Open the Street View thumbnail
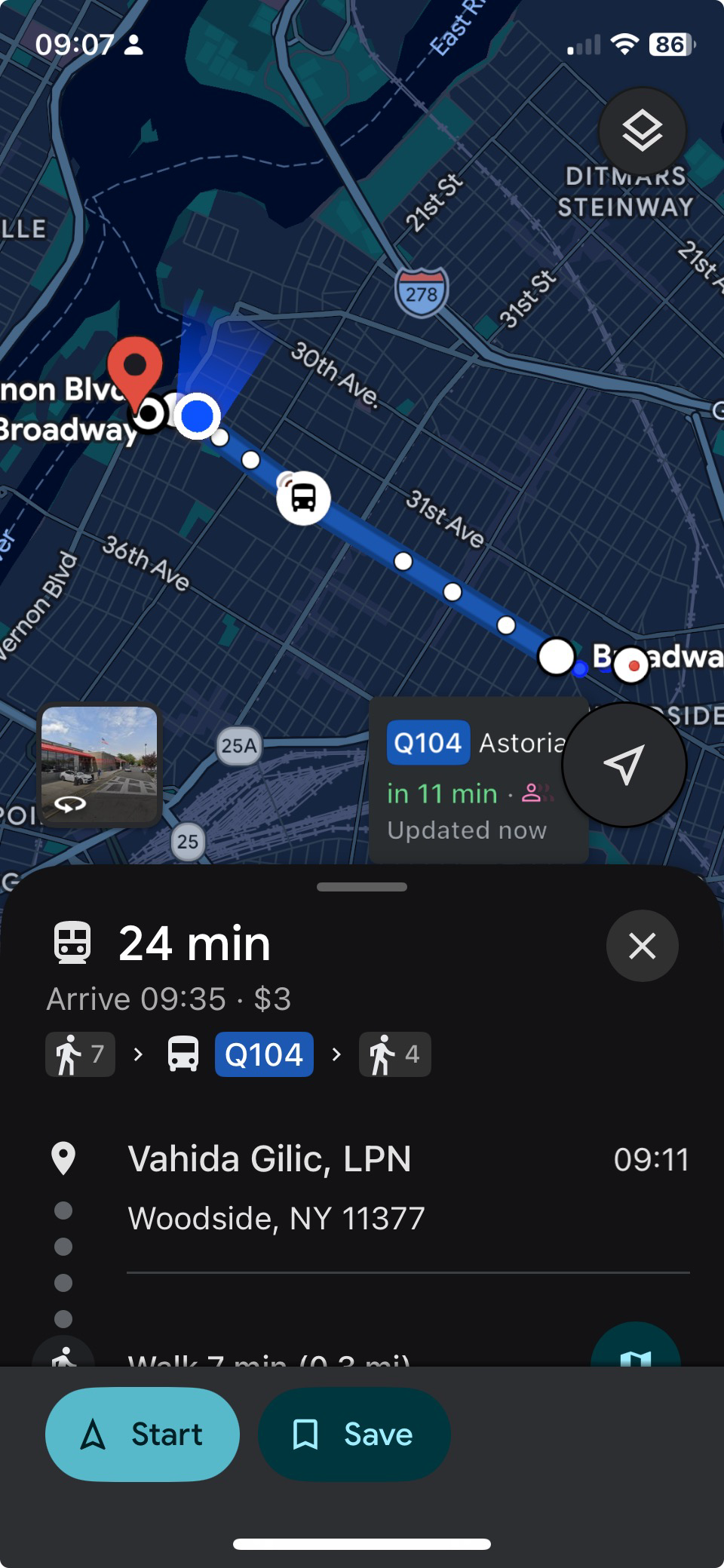 (100, 763)
